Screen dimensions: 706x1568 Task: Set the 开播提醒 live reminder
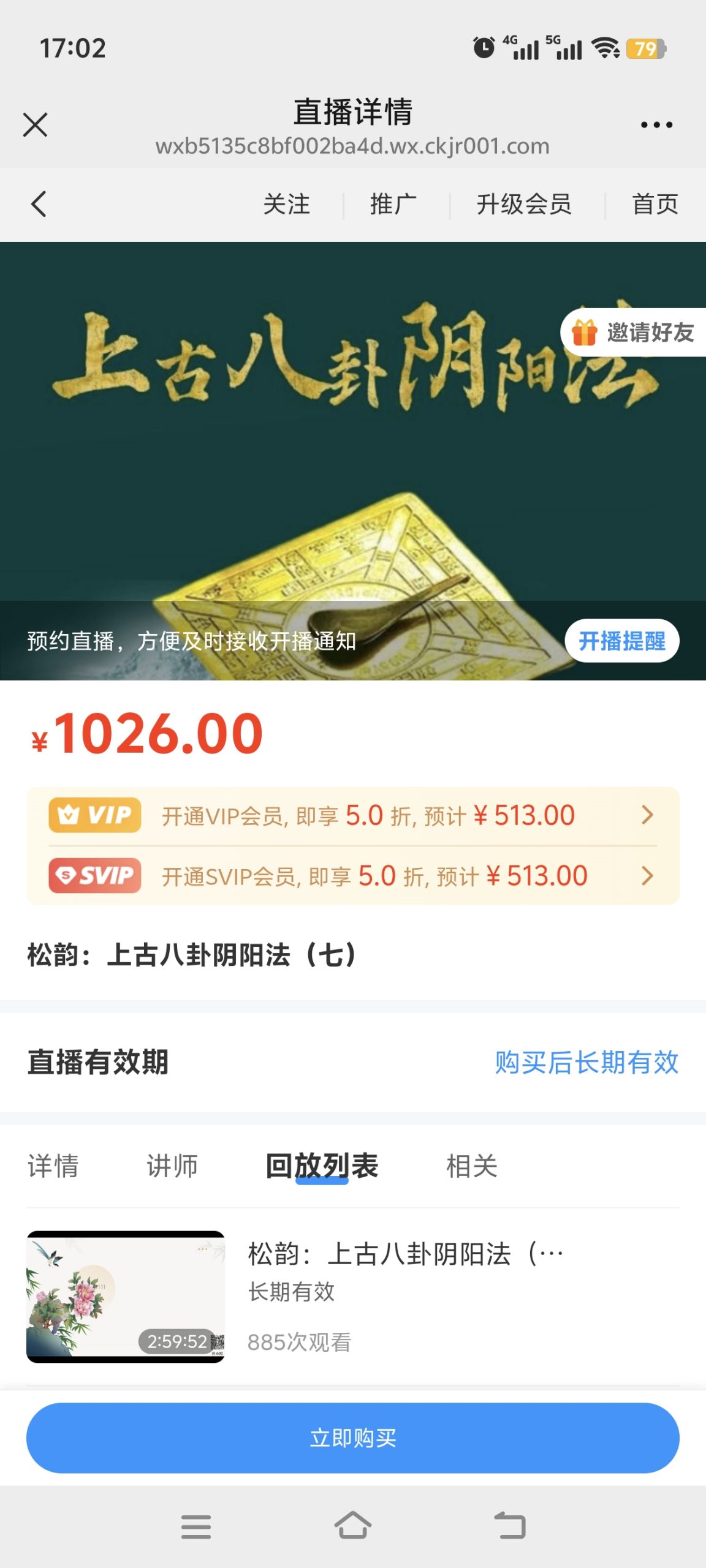621,641
